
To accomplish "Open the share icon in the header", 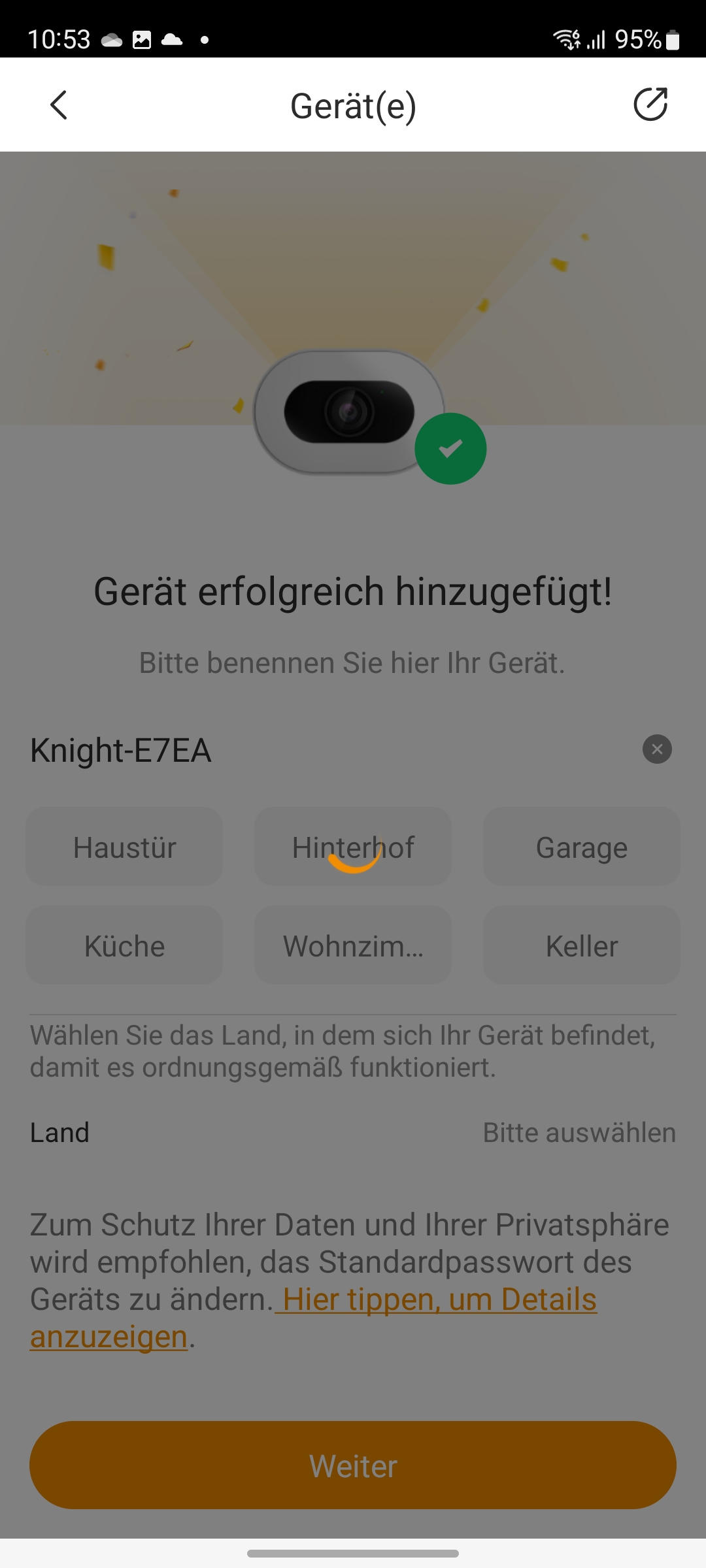I will pyautogui.click(x=650, y=105).
